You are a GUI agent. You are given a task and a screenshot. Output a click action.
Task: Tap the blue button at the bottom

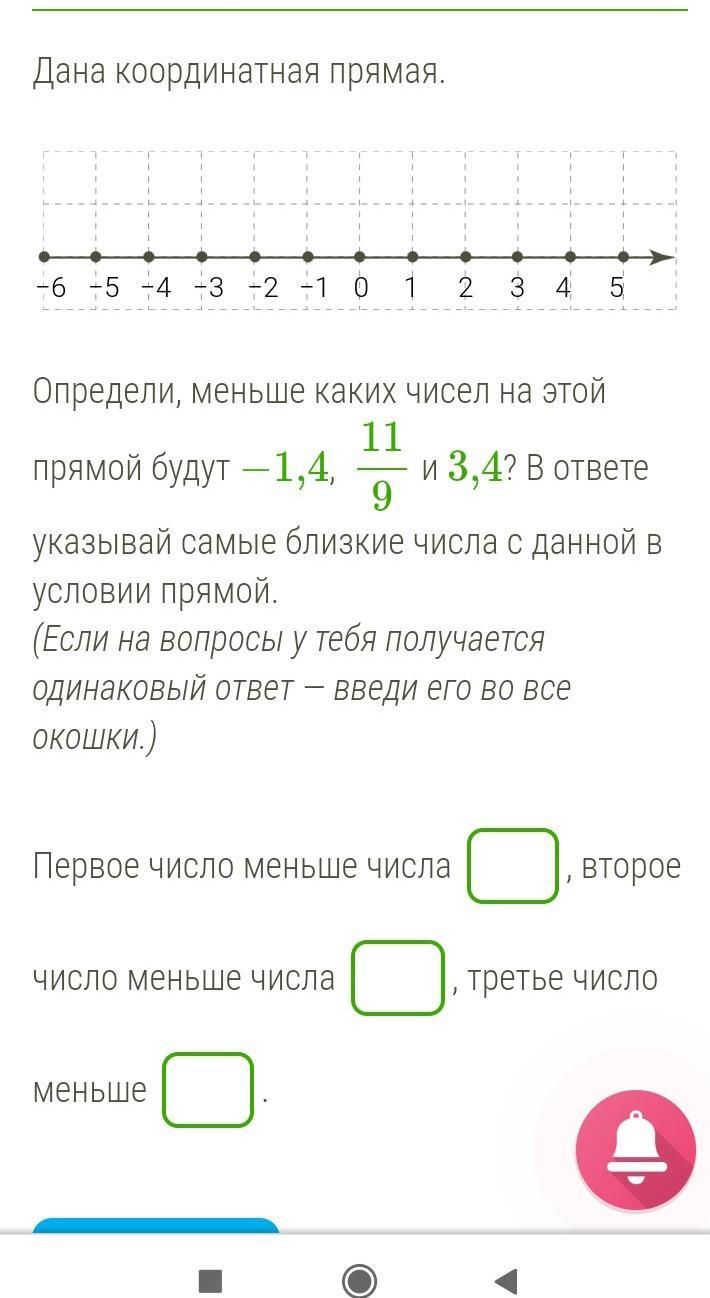(156, 1226)
